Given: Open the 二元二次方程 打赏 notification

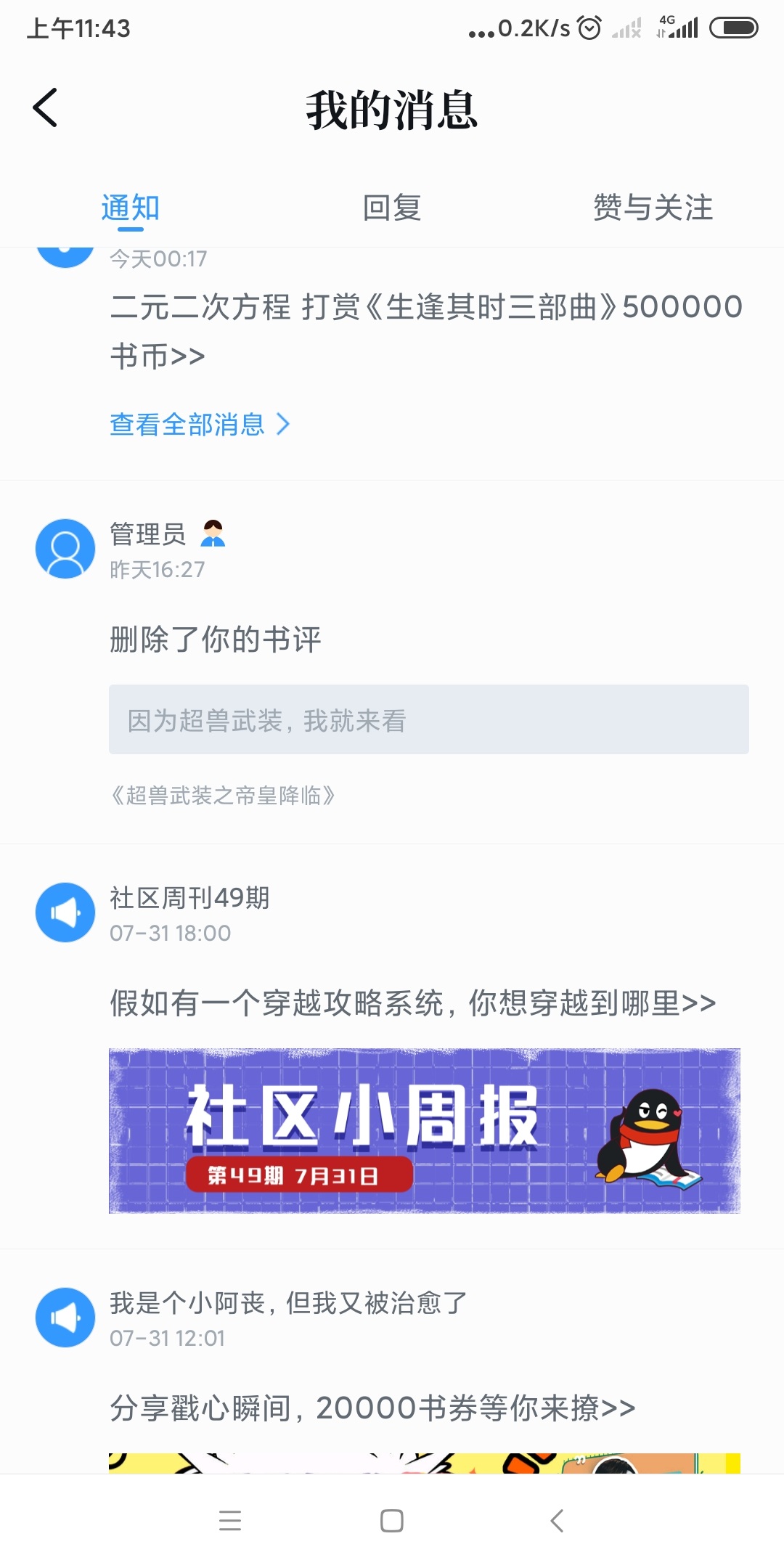Looking at the screenshot, I should (x=427, y=331).
